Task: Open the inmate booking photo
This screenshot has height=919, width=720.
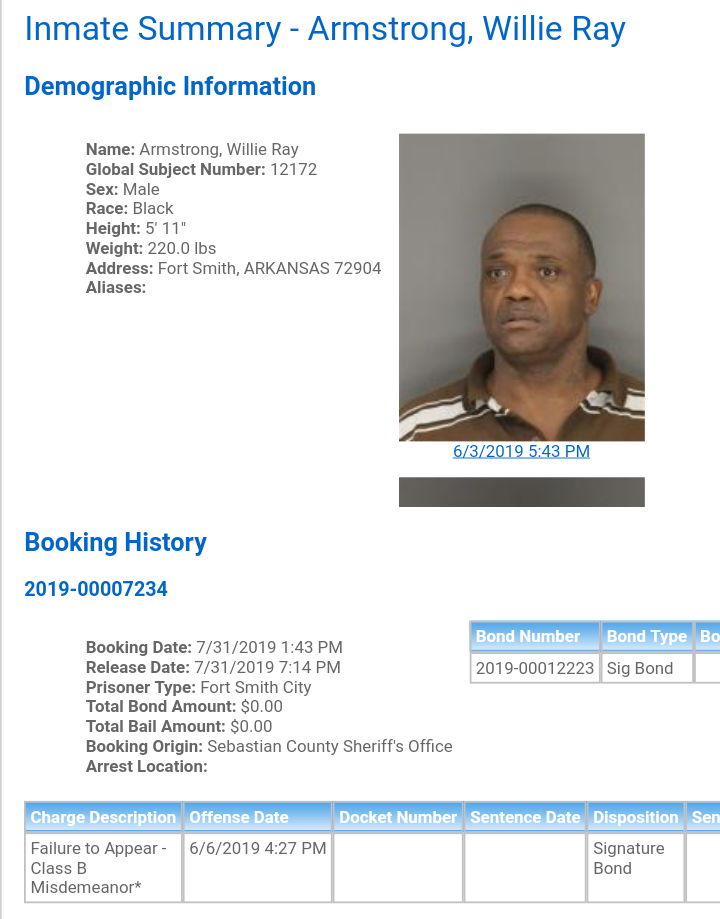Action: [521, 287]
